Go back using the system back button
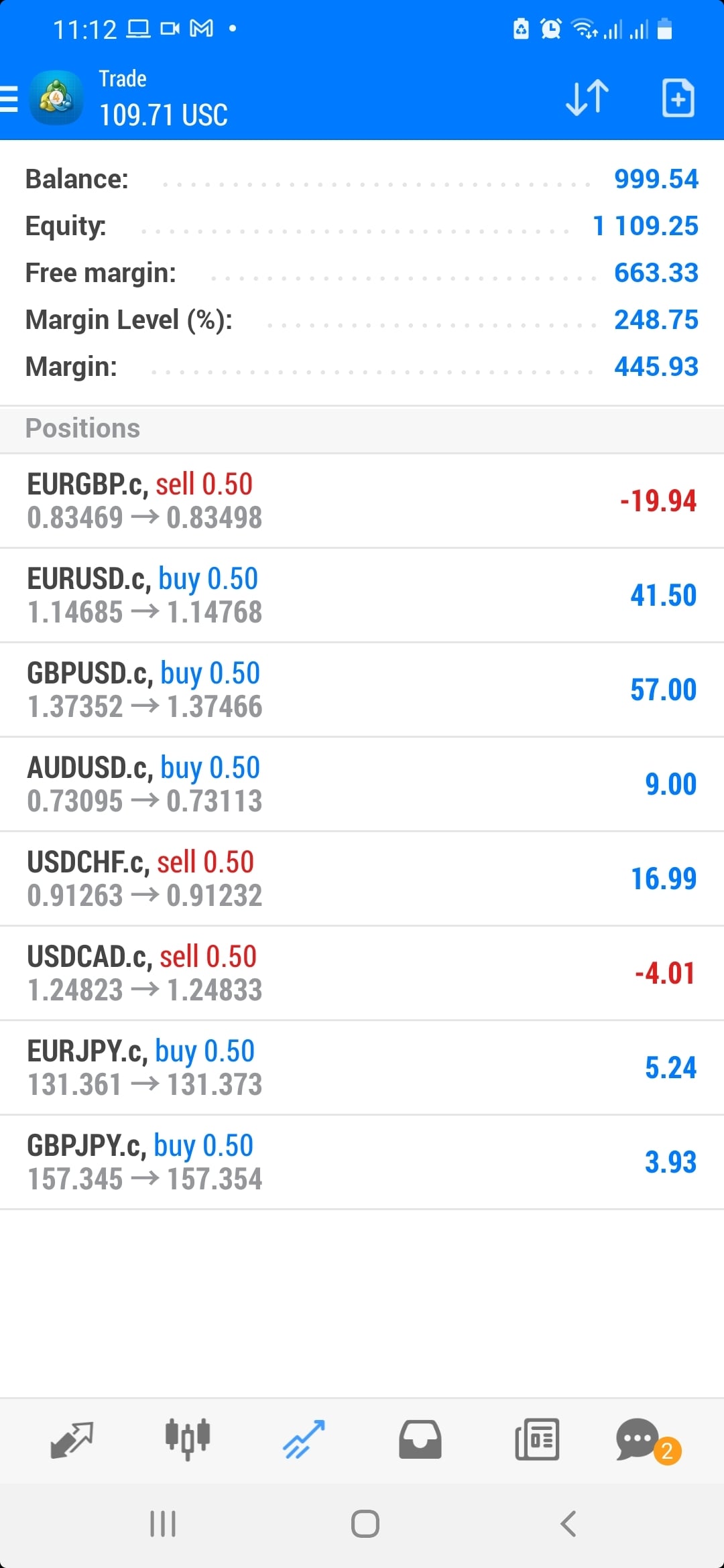 coord(568,1524)
